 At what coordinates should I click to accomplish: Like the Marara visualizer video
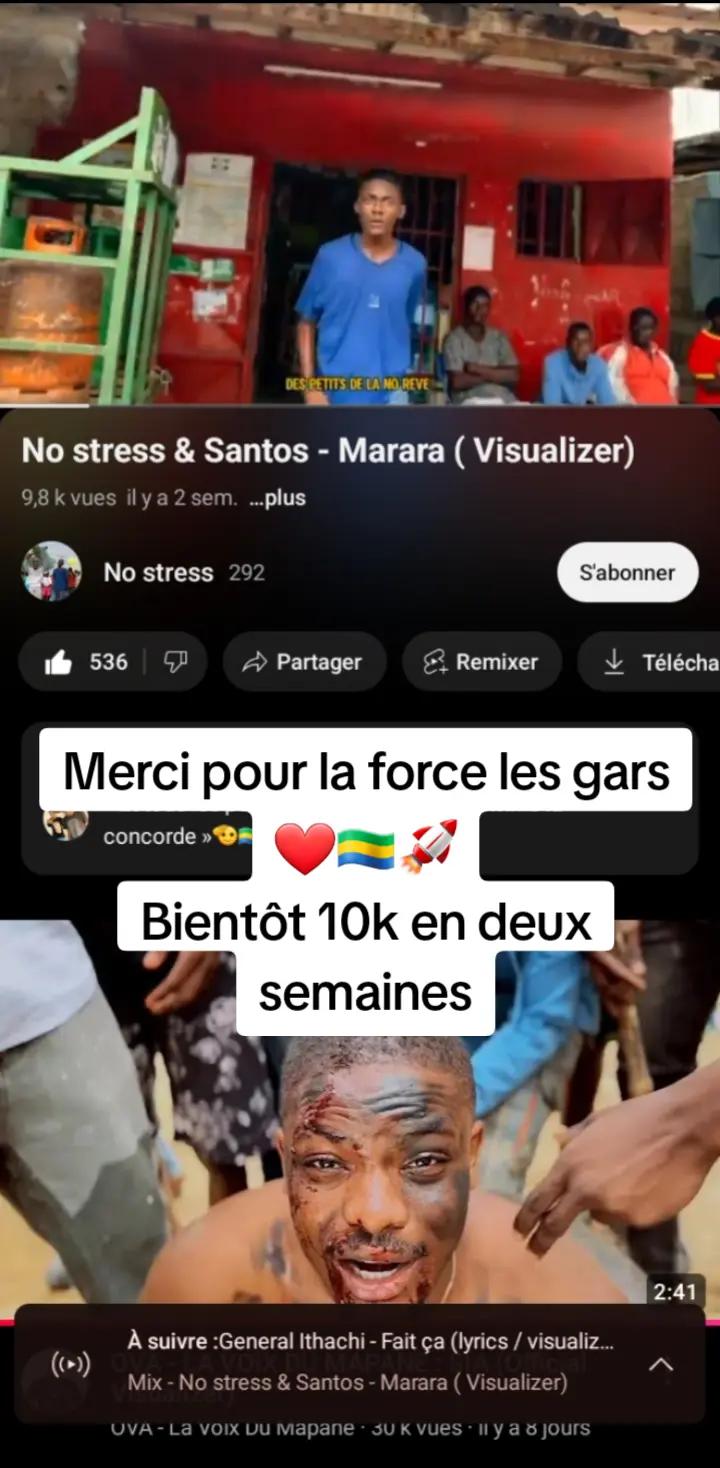(87, 662)
